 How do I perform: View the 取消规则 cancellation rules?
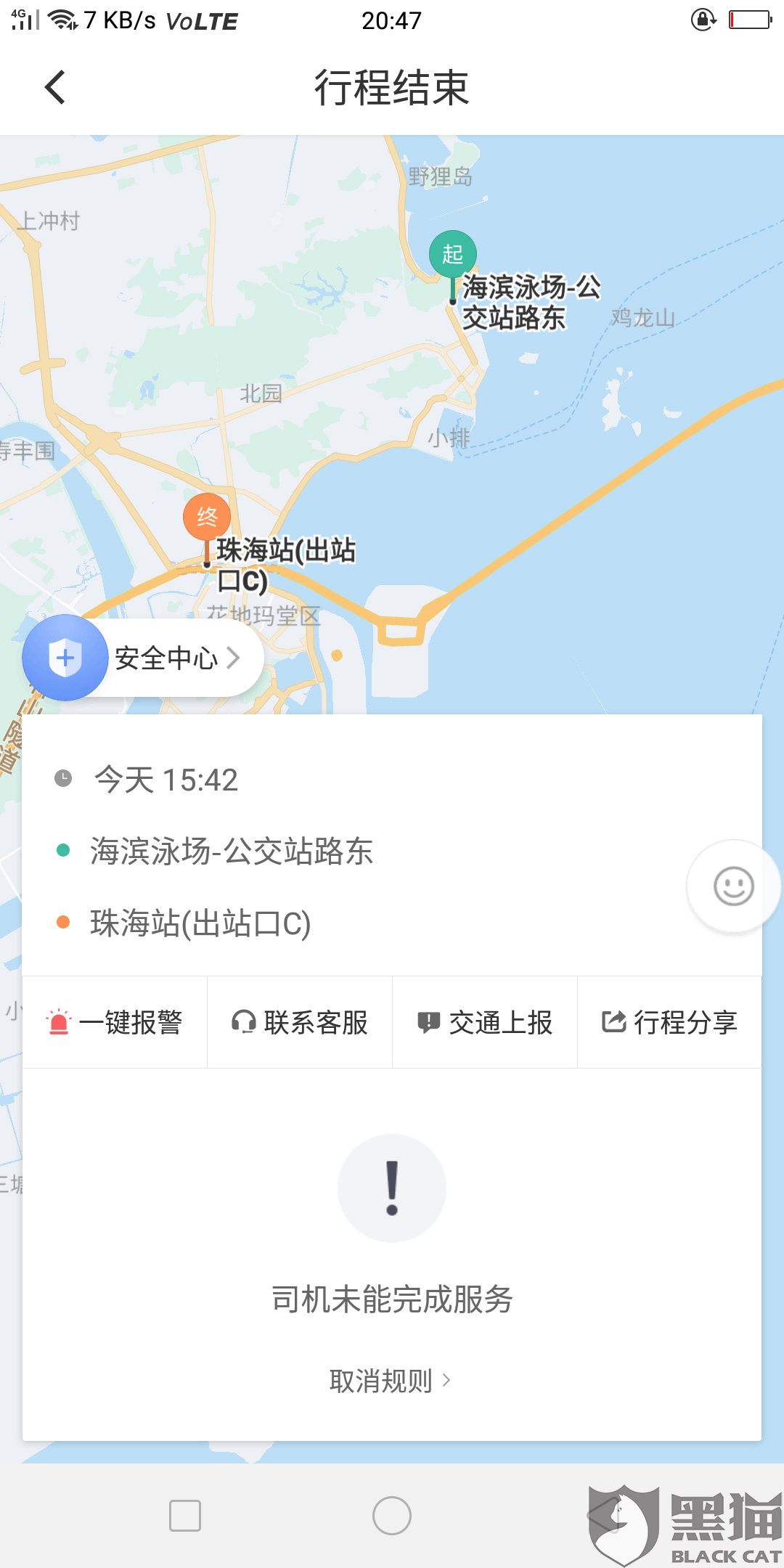391,1380
